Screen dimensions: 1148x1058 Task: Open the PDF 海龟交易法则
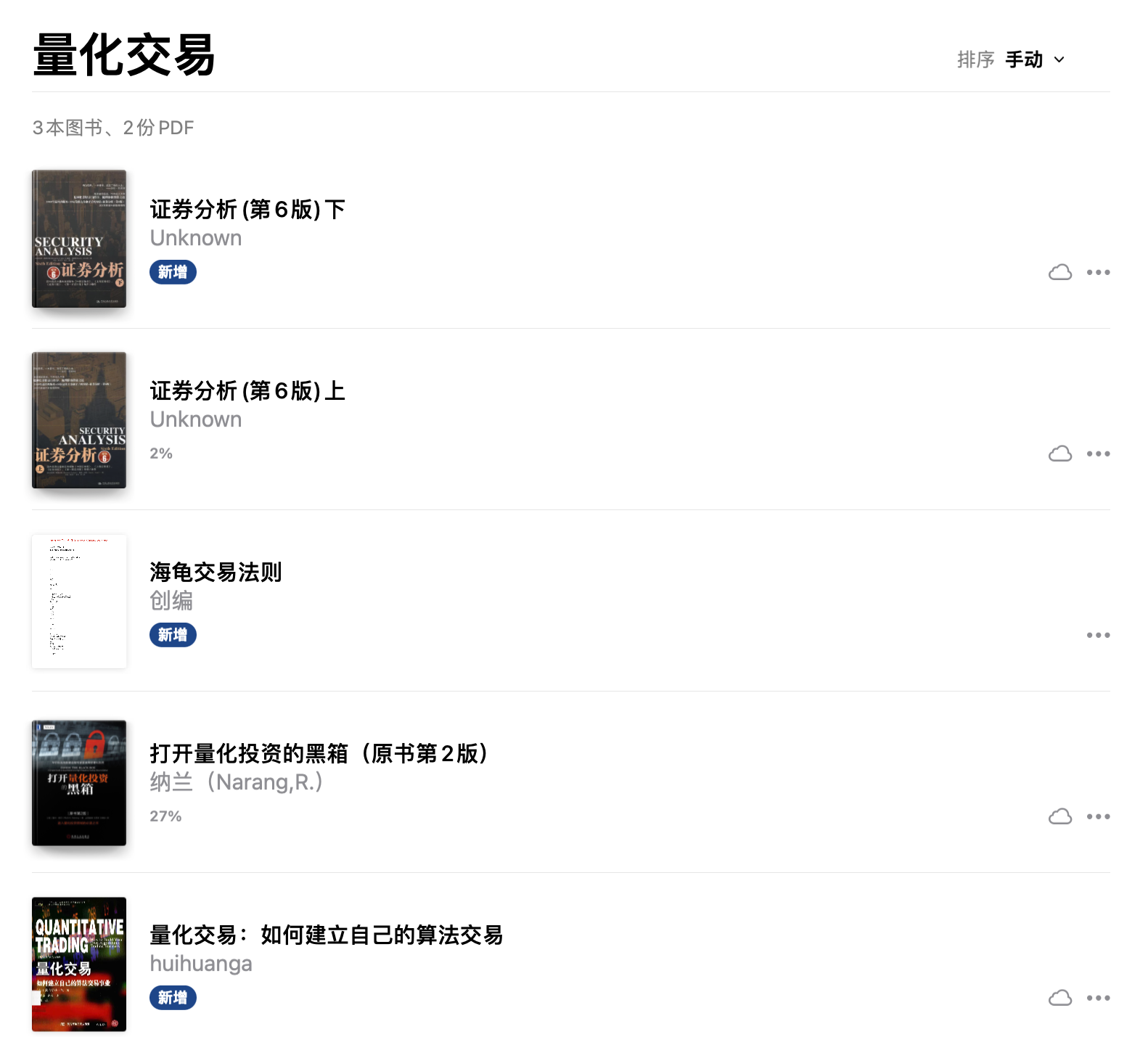point(79,602)
